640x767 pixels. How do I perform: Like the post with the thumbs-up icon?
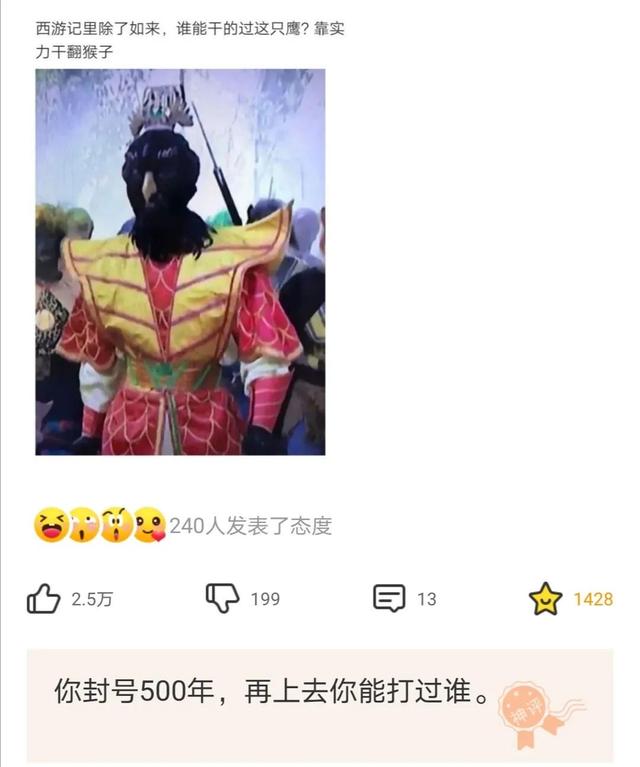43,599
